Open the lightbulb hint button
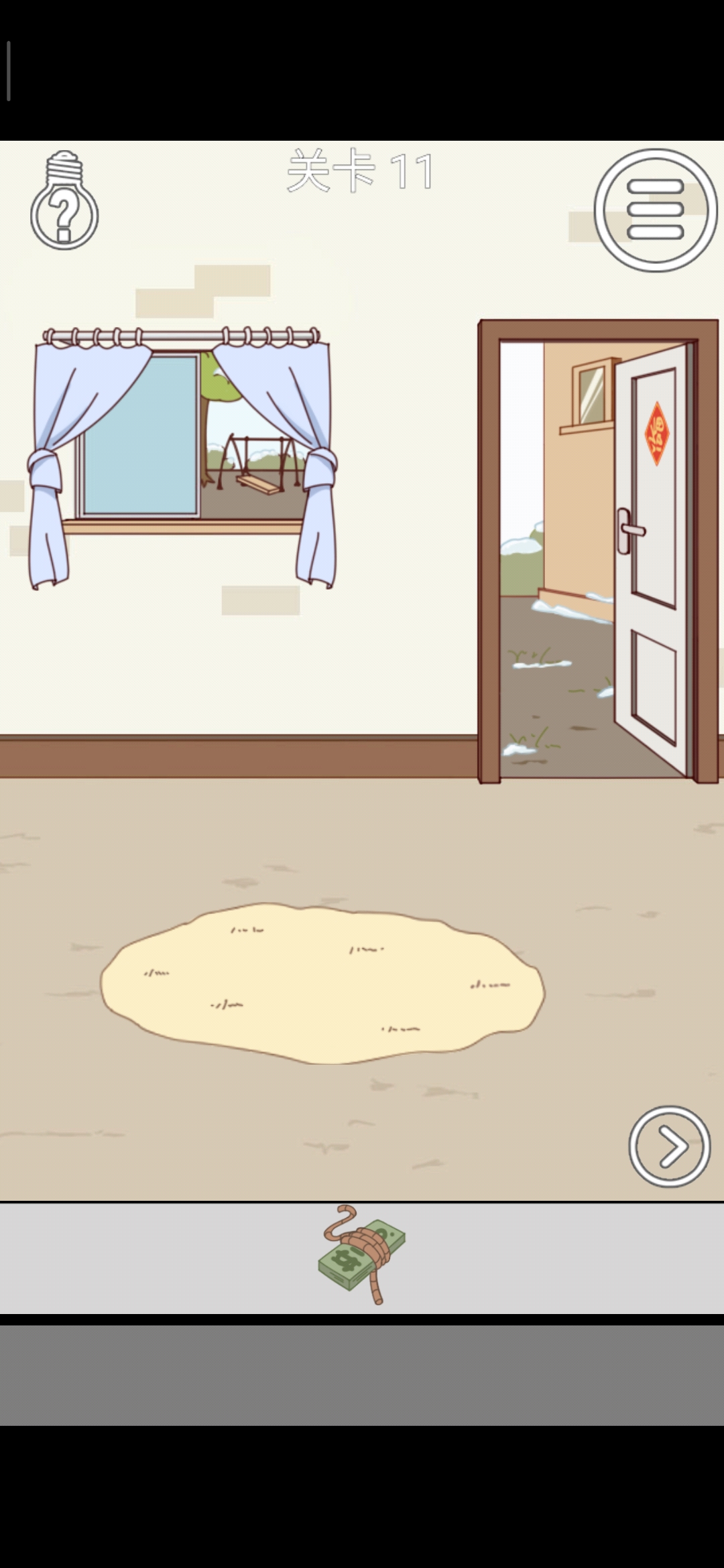The image size is (724, 1568). click(64, 201)
